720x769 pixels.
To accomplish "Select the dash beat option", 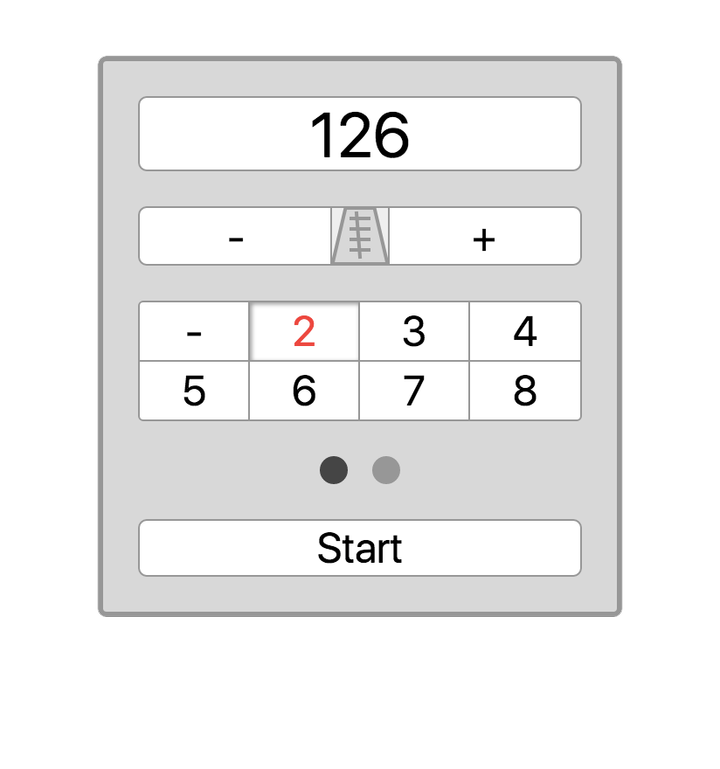I will (194, 331).
